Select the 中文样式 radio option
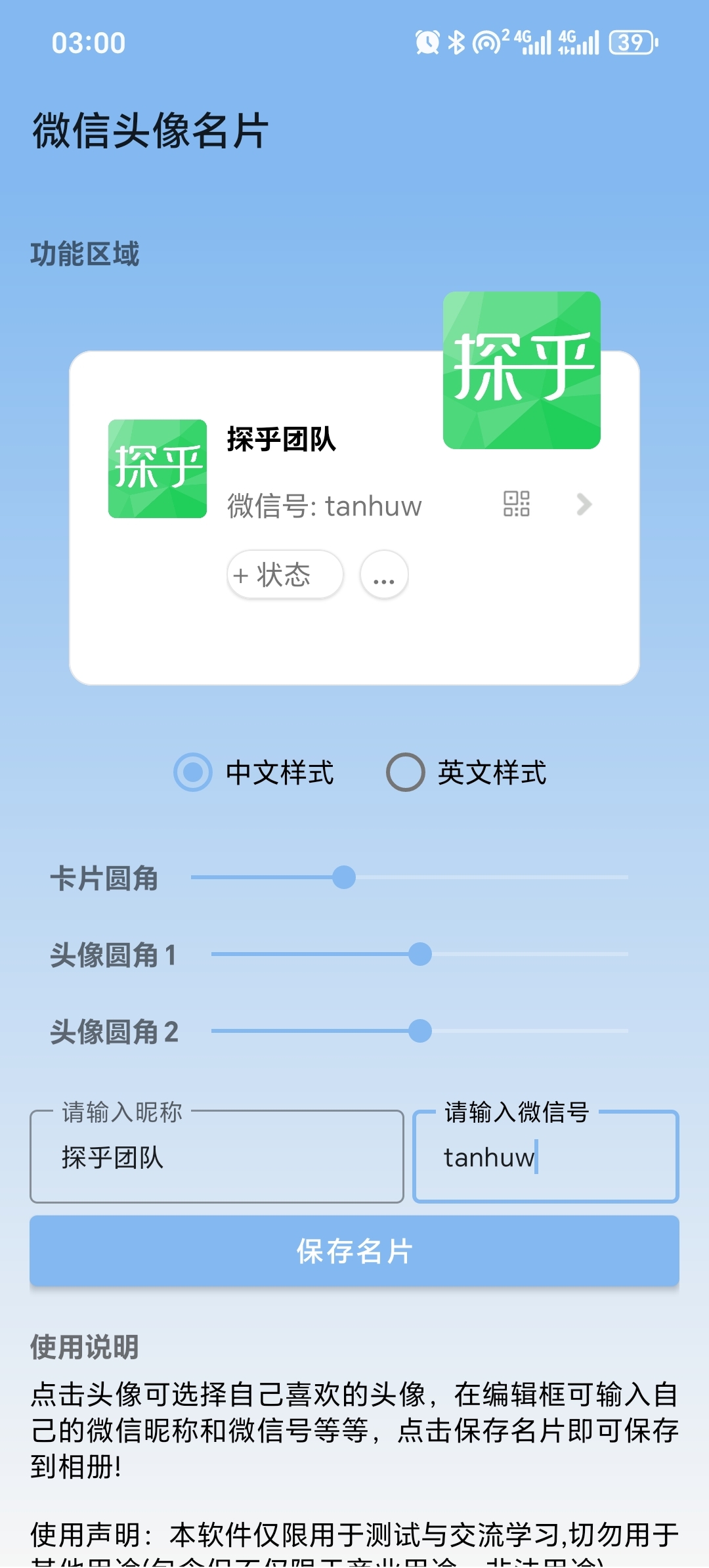The width and height of the screenshot is (709, 1568). click(193, 772)
